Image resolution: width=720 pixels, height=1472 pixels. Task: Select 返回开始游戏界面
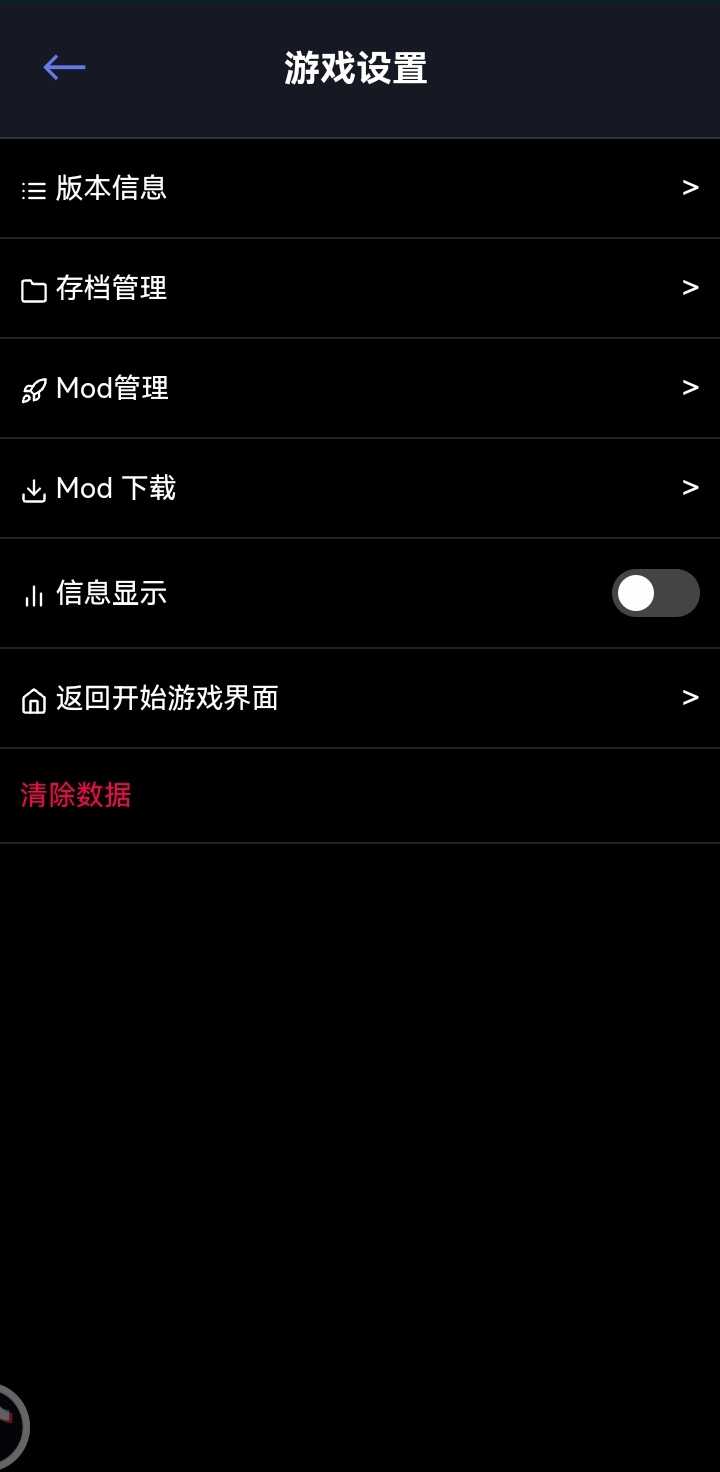pyautogui.click(x=360, y=698)
